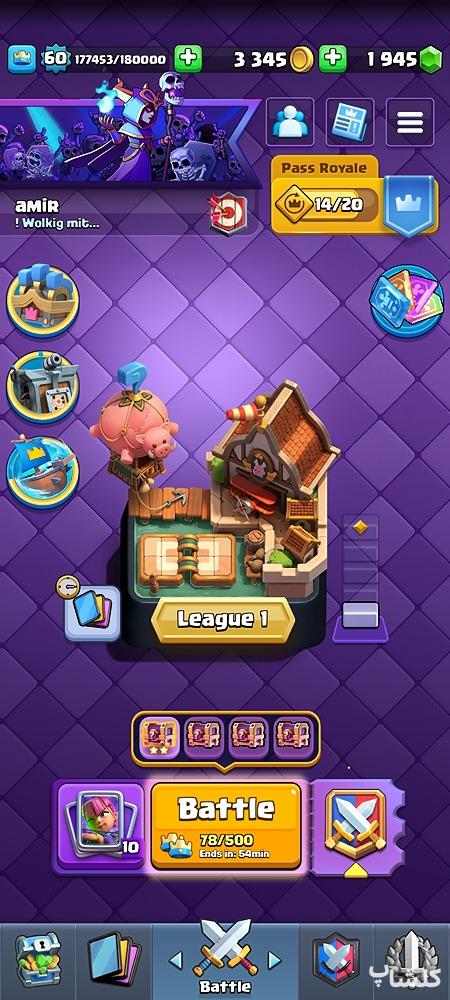Open the hamburger menu
Screen dimensions: 450x1000
[410, 122]
